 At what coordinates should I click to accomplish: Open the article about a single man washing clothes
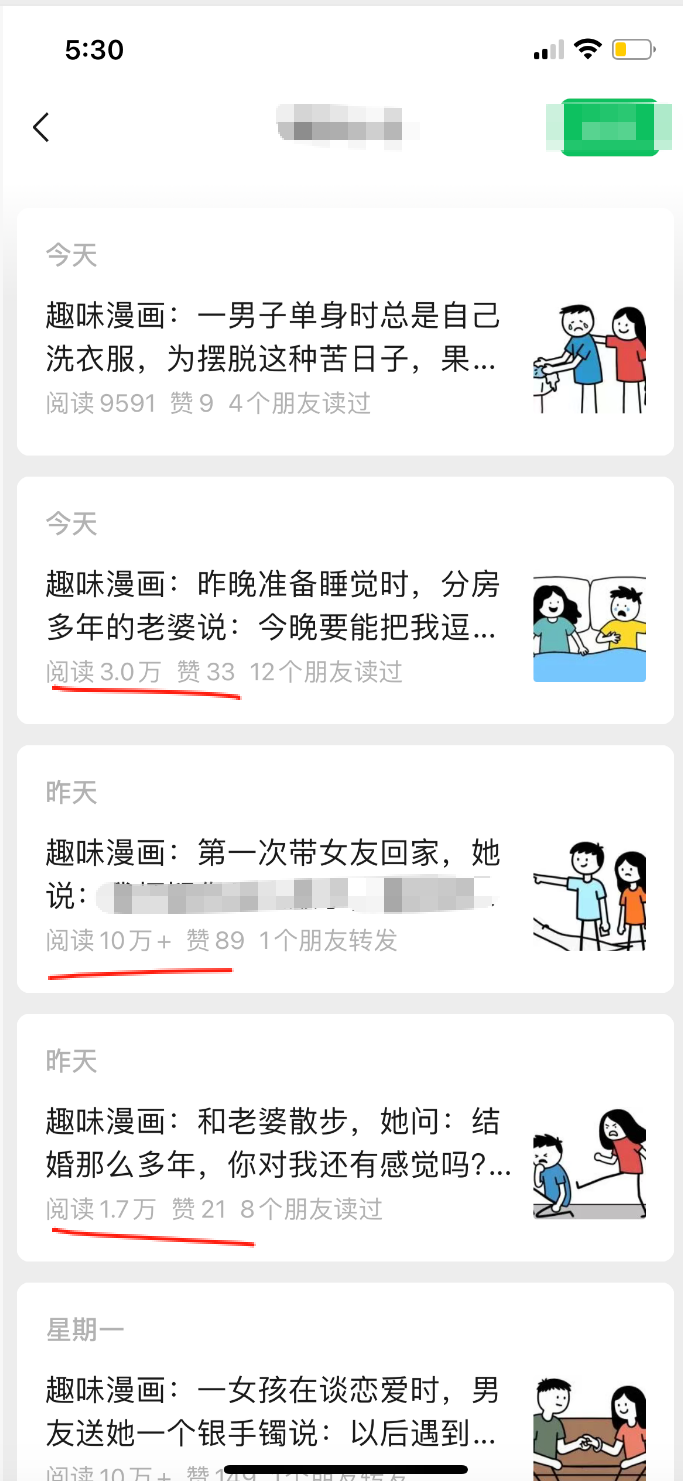272,337
